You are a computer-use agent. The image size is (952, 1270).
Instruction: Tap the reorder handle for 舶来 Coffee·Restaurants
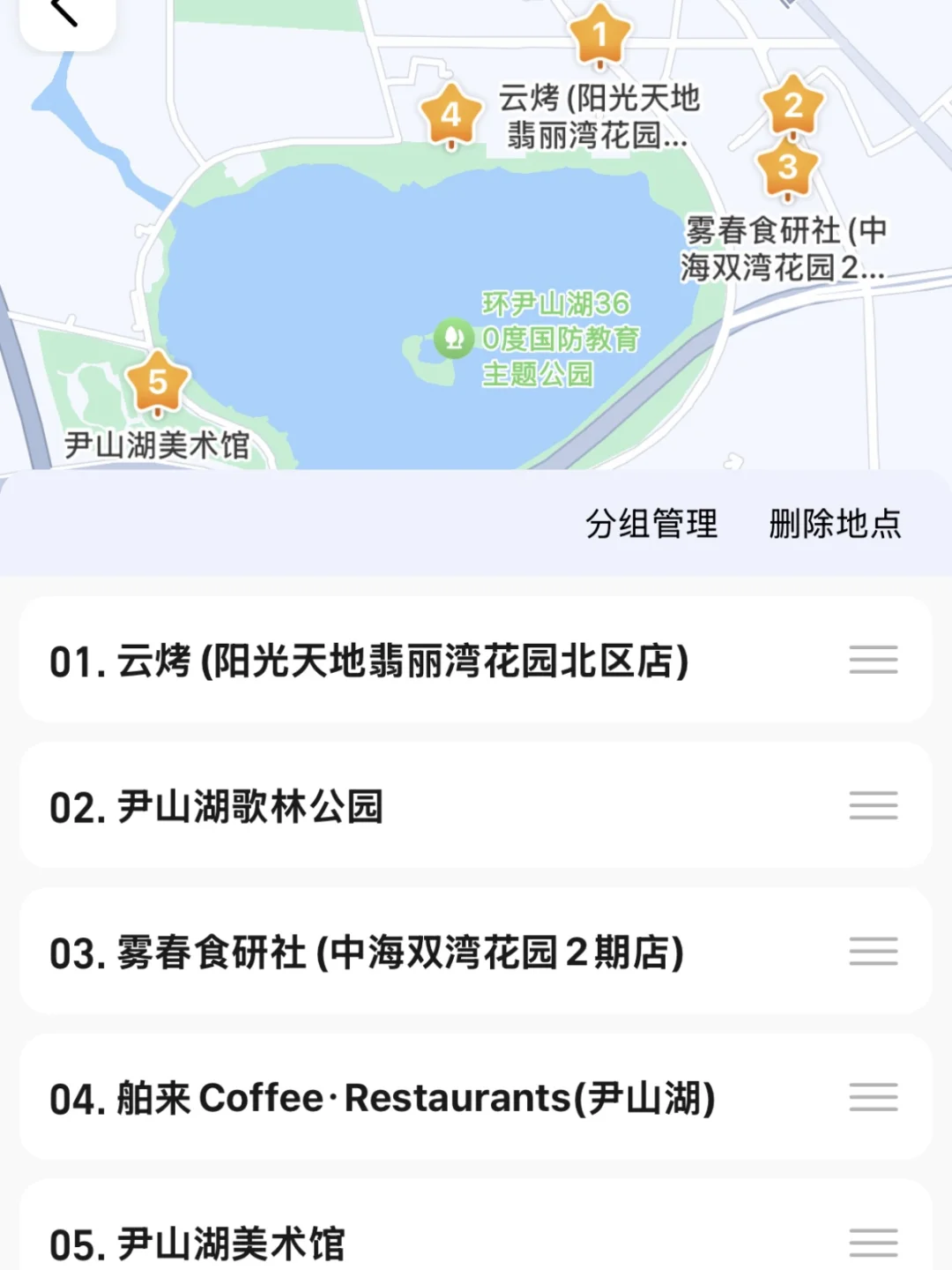tap(873, 1097)
